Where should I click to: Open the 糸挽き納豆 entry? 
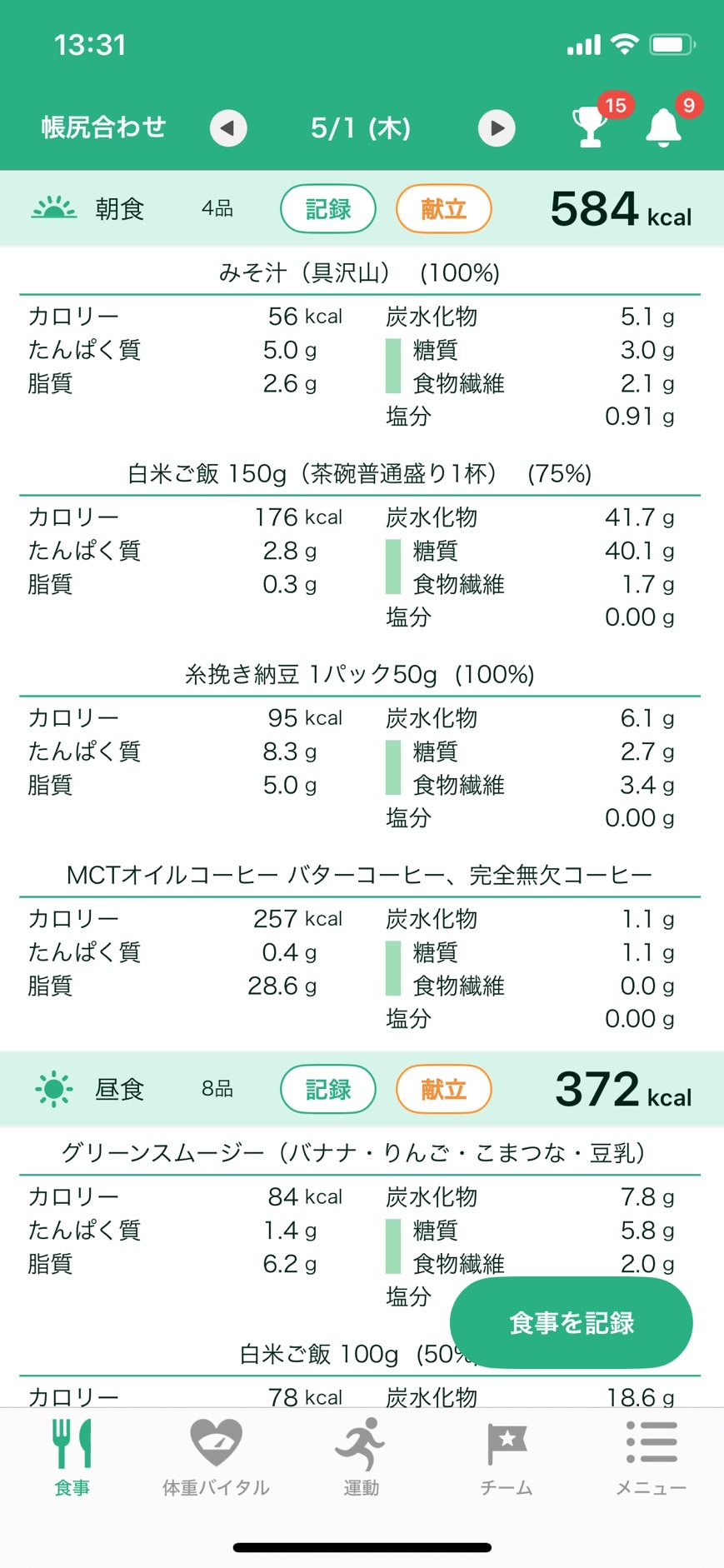pyautogui.click(x=360, y=674)
